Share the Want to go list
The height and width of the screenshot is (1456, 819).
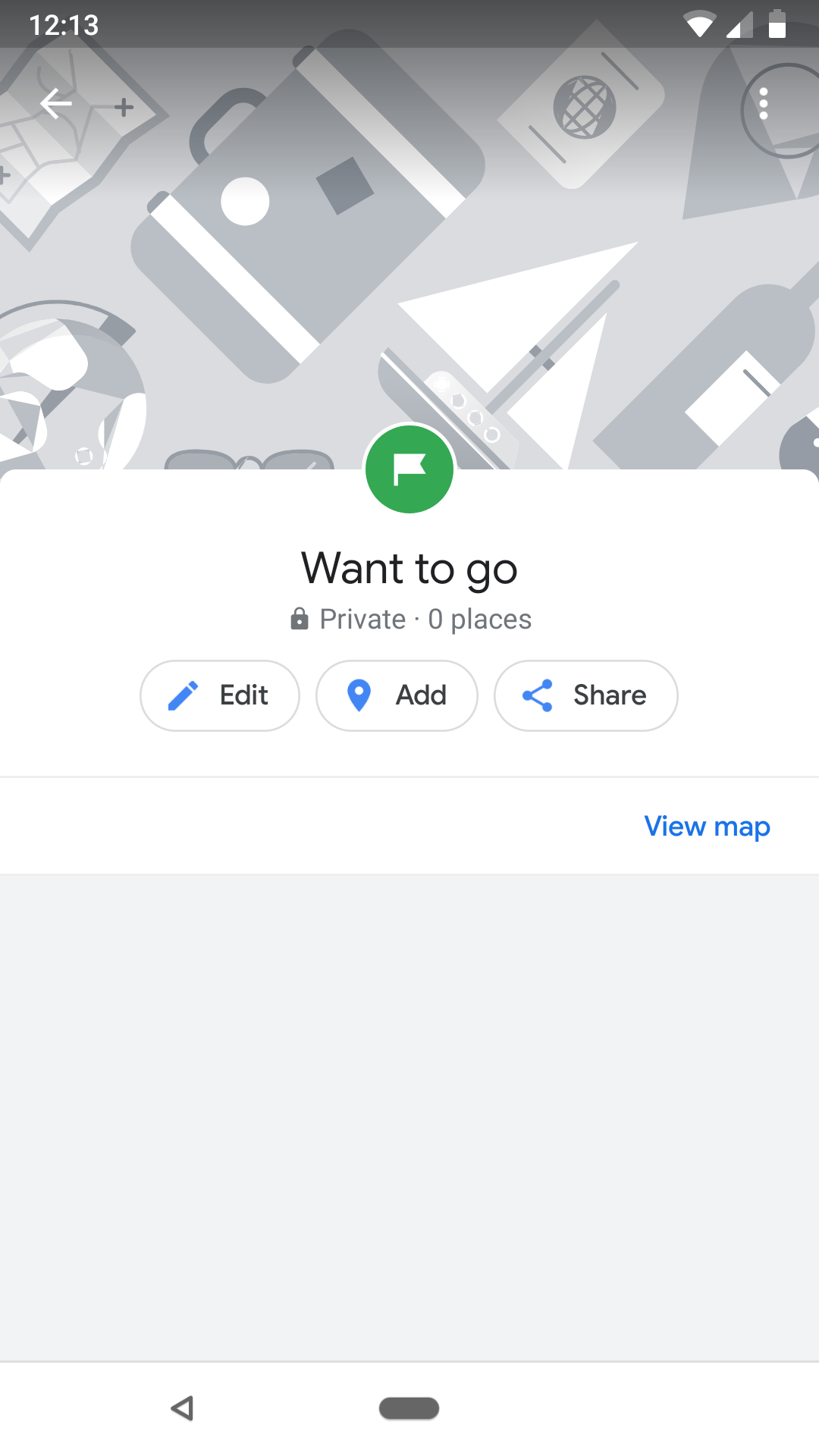pos(586,695)
